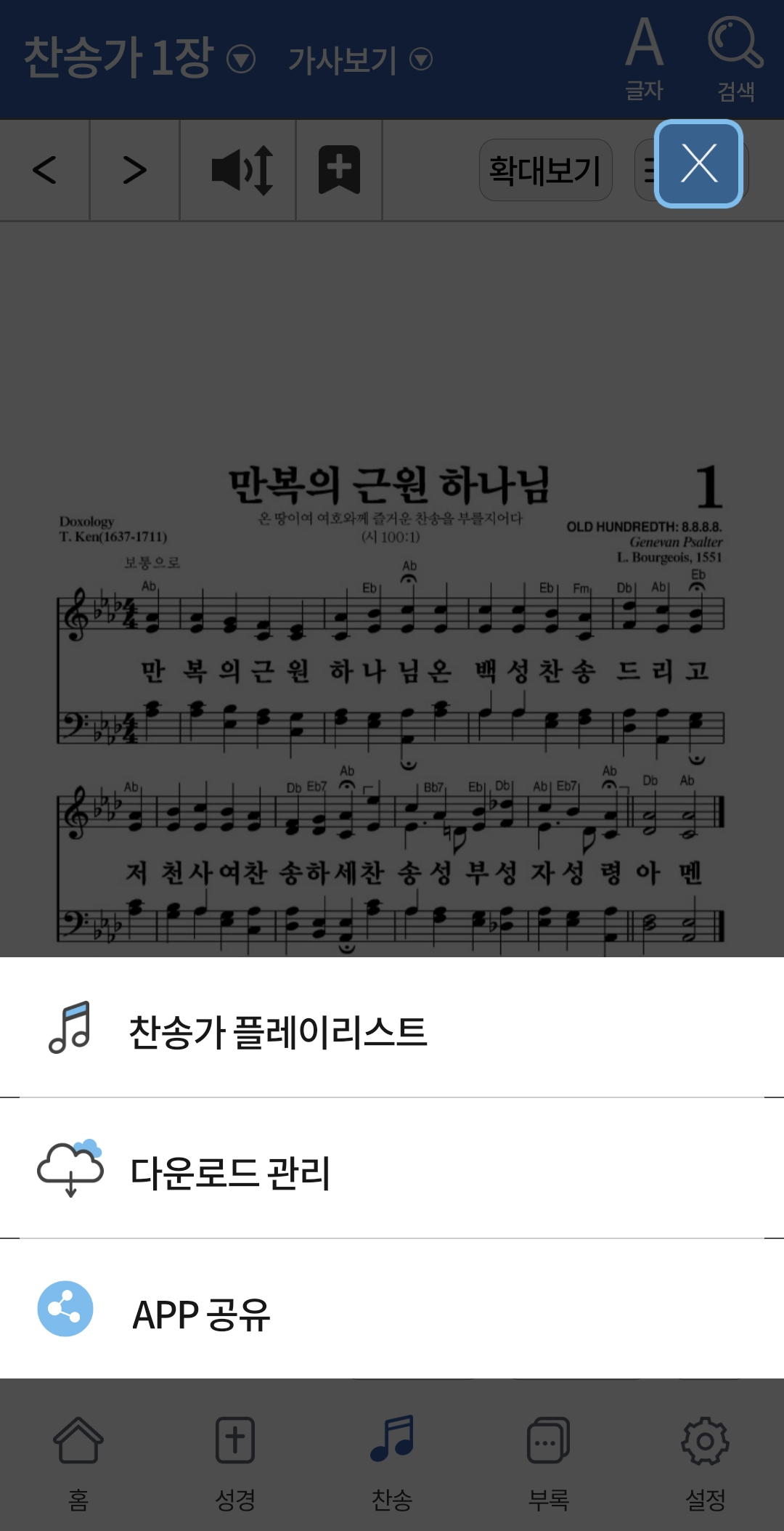Viewport: 784px width, 1531px height.
Task: Open 다운로드 관리 via the cloud download icon
Action: point(70,1169)
